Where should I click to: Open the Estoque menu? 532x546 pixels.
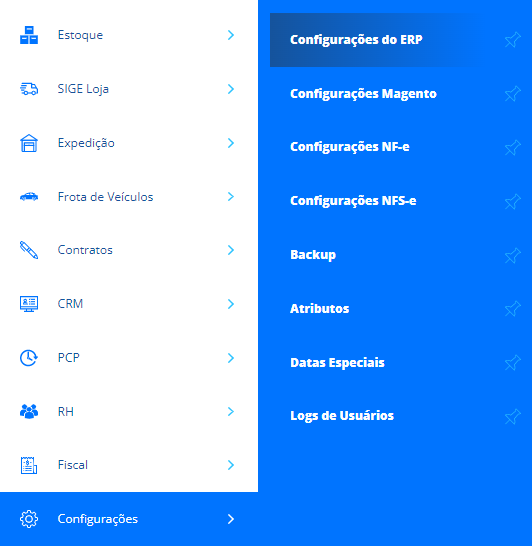pyautogui.click(x=129, y=35)
